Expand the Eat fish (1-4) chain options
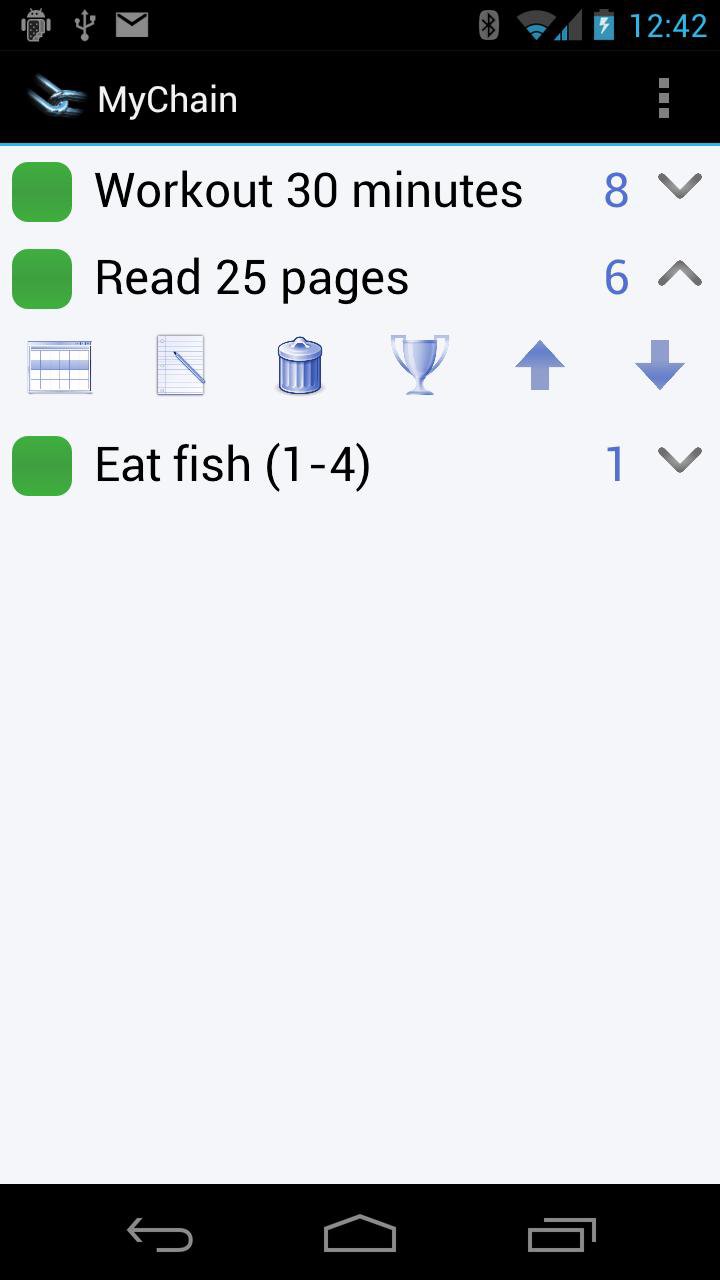 click(x=680, y=461)
